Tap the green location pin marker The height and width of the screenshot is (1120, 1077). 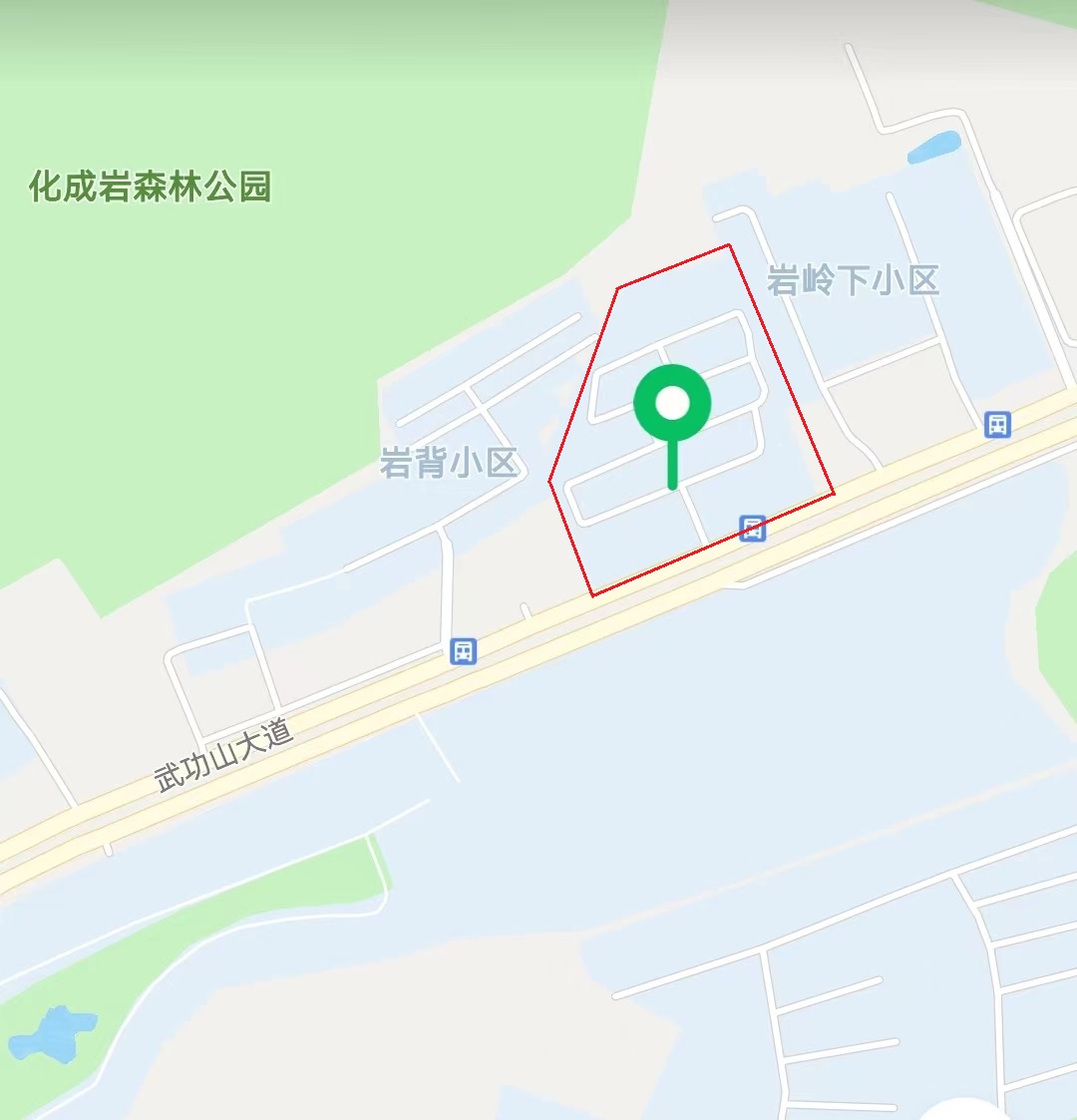[672, 404]
